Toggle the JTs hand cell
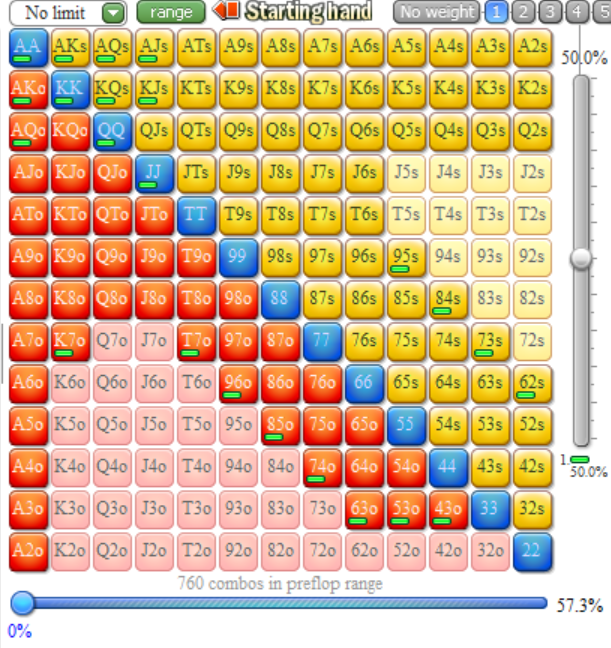The height and width of the screenshot is (648, 611). tap(195, 173)
